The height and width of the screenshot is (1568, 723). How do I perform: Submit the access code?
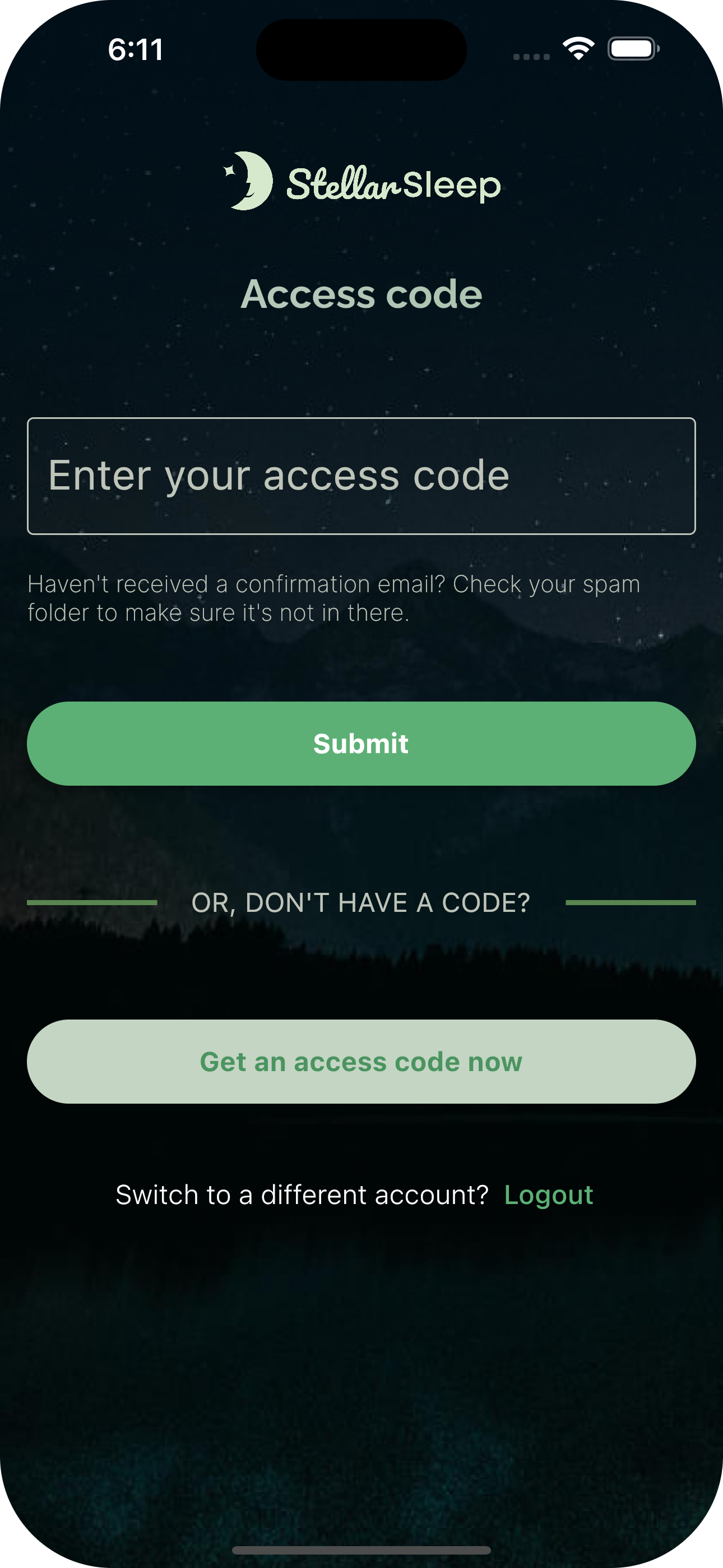[361, 743]
